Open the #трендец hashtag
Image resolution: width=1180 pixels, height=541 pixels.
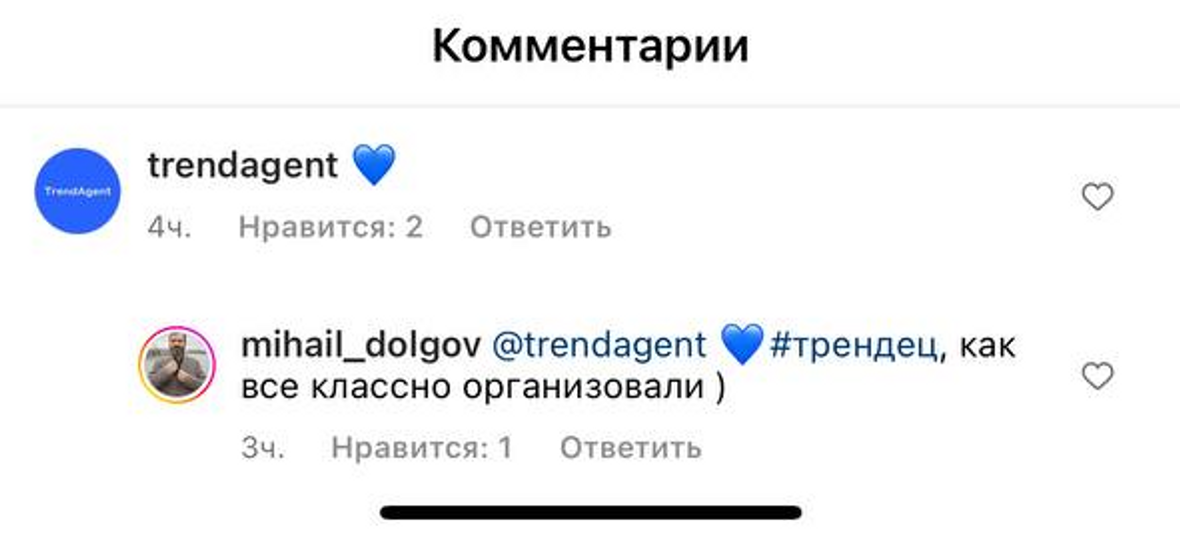pyautogui.click(x=855, y=345)
